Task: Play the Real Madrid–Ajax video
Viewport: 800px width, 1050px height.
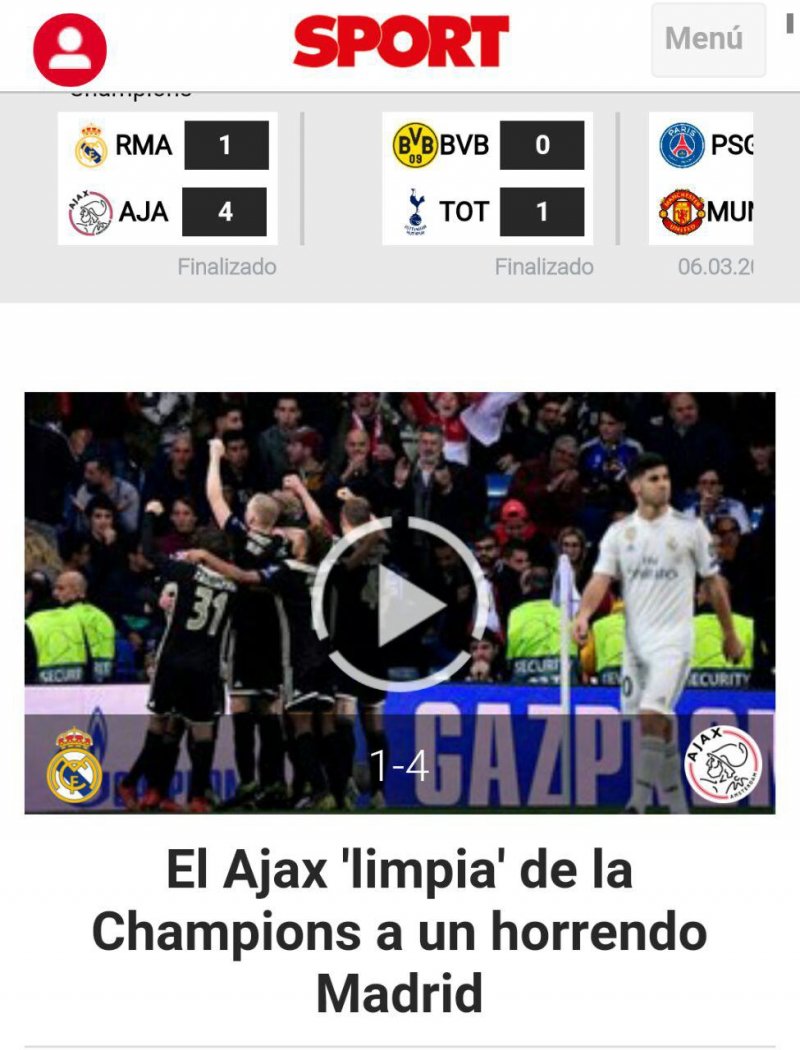Action: point(400,603)
